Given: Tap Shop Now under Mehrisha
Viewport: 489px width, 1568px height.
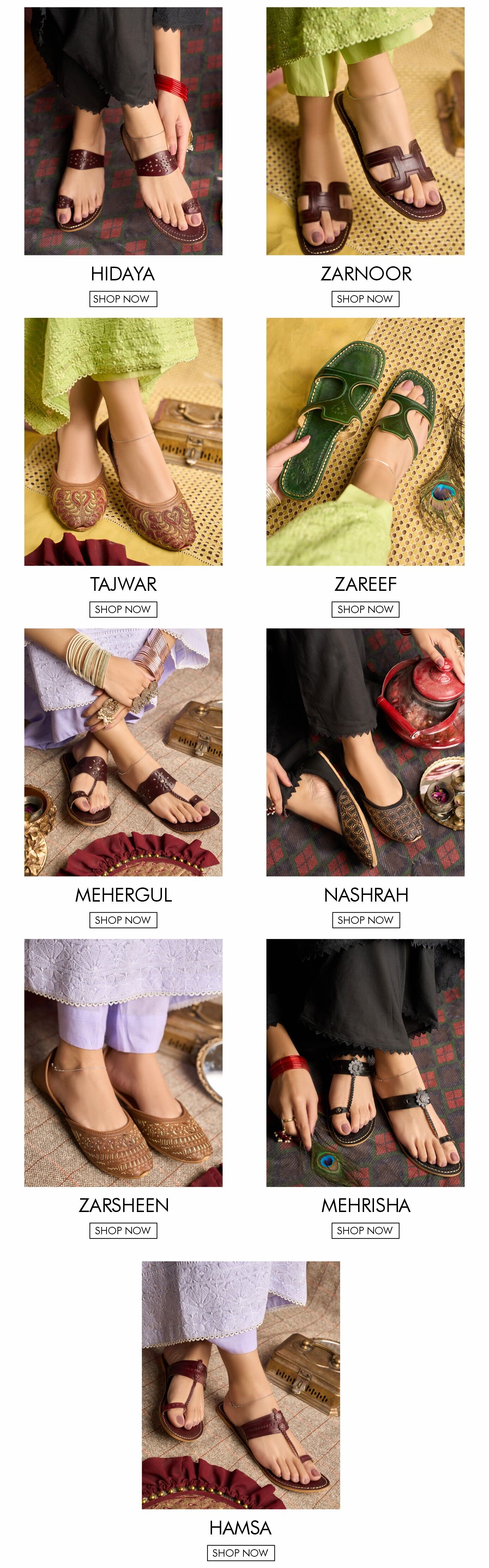Looking at the screenshot, I should (365, 1230).
